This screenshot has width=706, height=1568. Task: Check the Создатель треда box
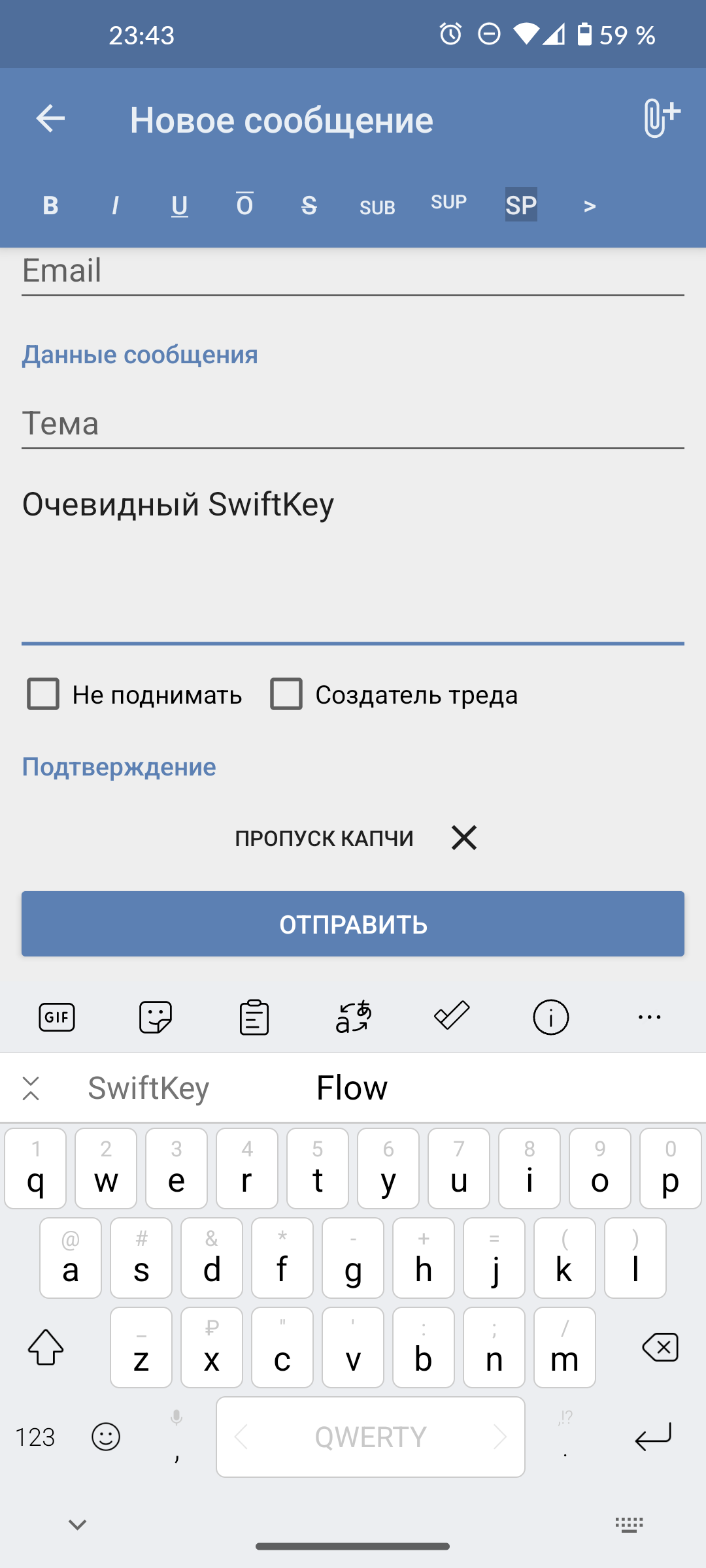pos(286,694)
